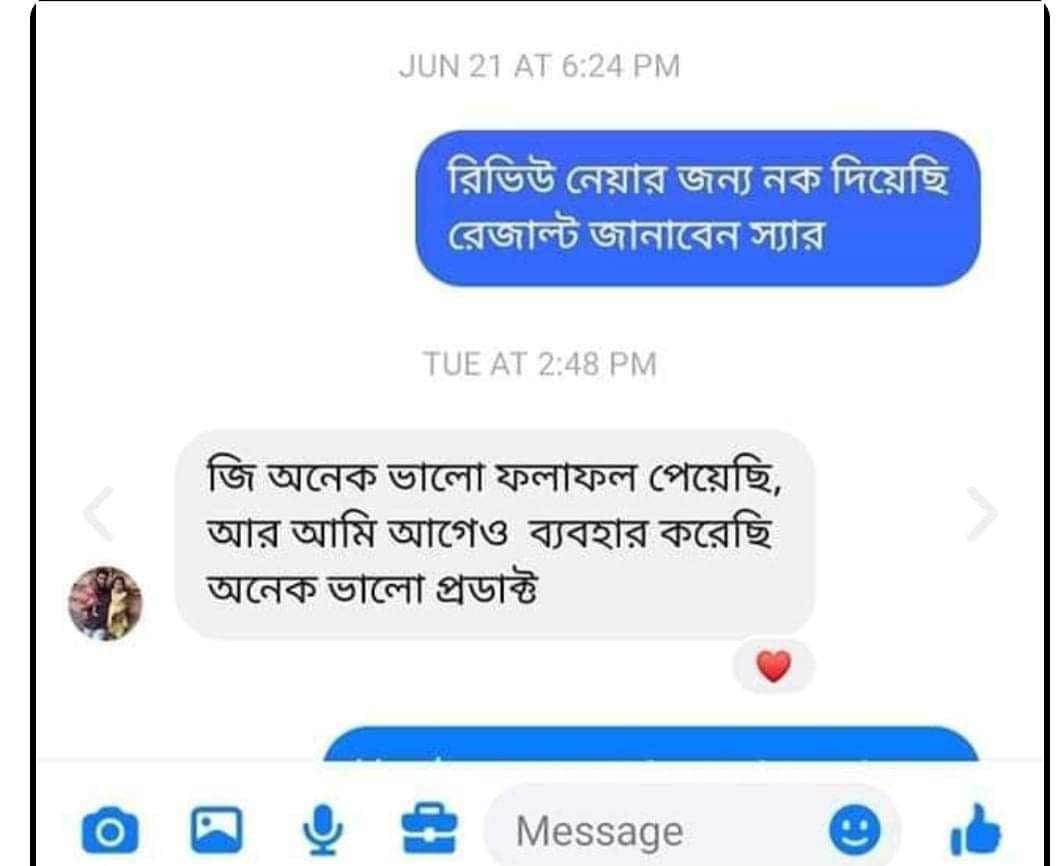Image resolution: width=1059 pixels, height=866 pixels.
Task: Open the briefcase icon next to the microphone
Action: pos(429,829)
